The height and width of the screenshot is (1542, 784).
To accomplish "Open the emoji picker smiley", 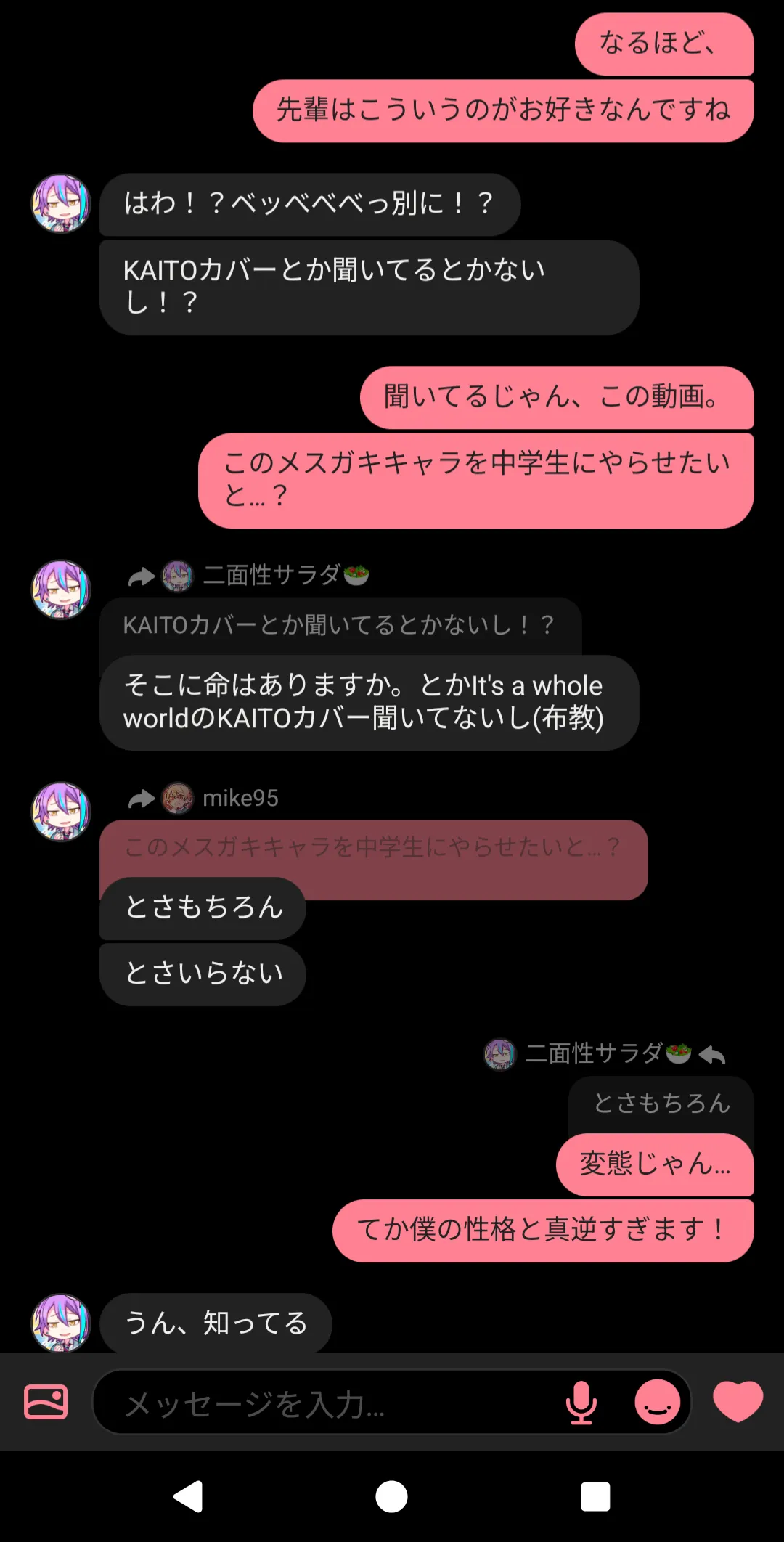I will (657, 1402).
